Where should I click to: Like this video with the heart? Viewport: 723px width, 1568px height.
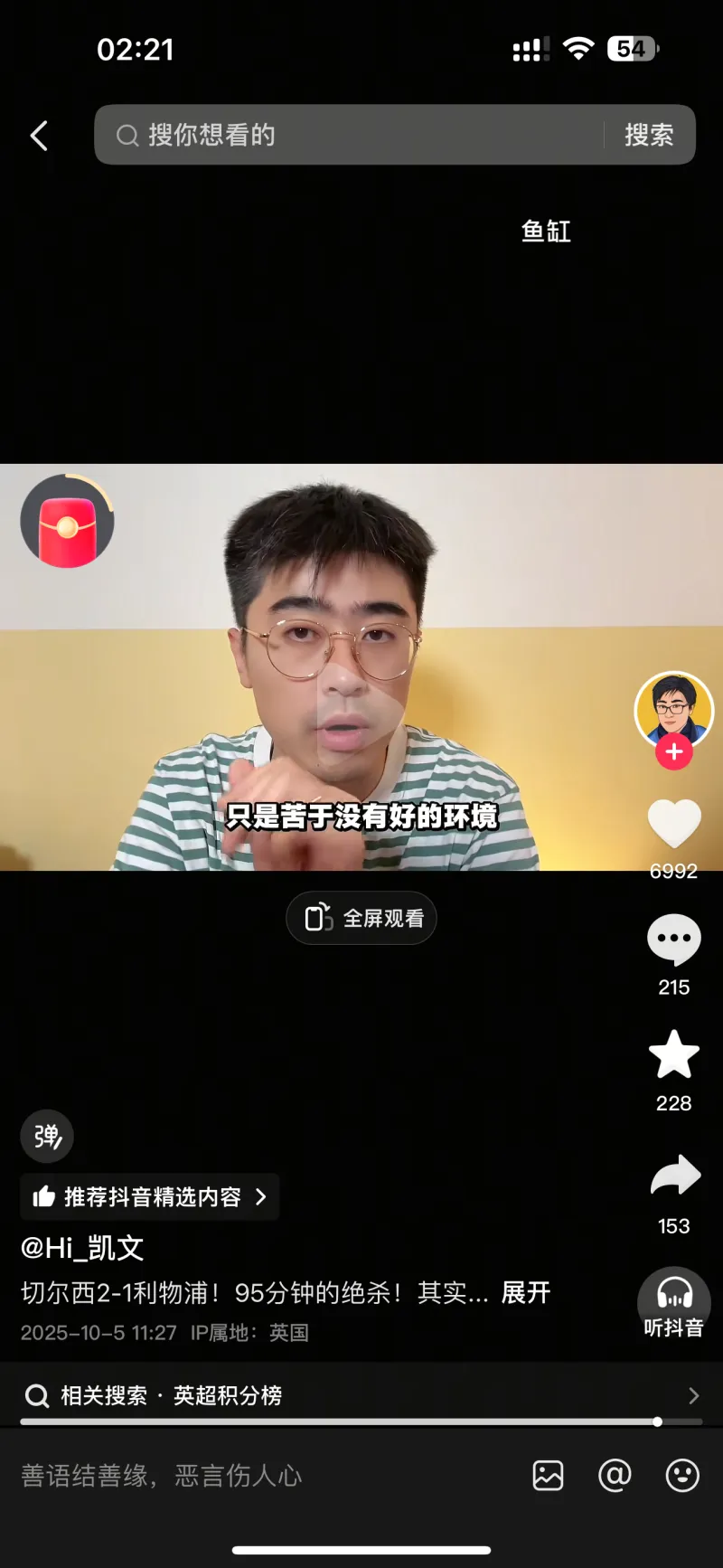pos(674,823)
